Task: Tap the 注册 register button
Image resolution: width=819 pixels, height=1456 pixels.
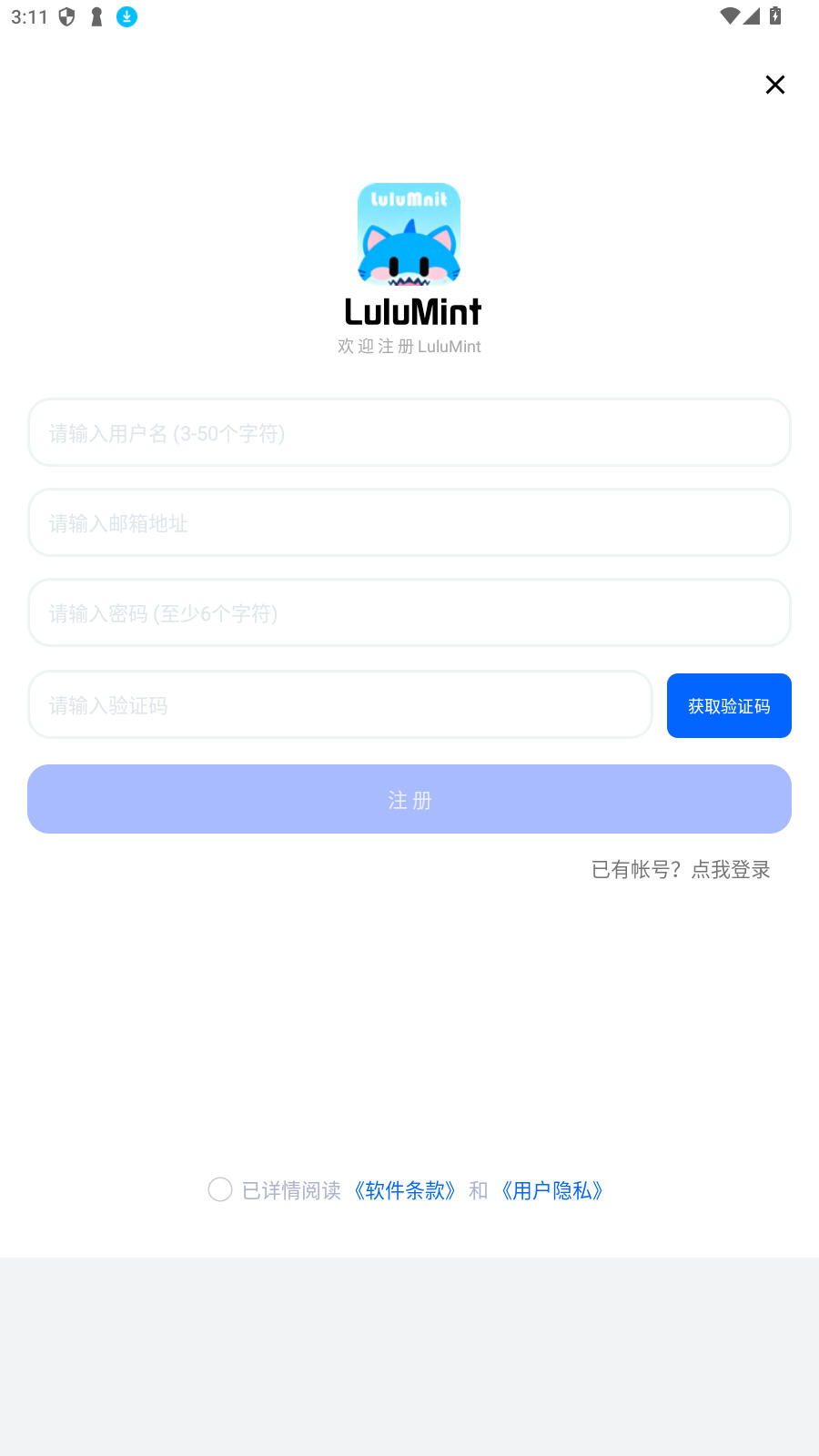Action: click(409, 799)
